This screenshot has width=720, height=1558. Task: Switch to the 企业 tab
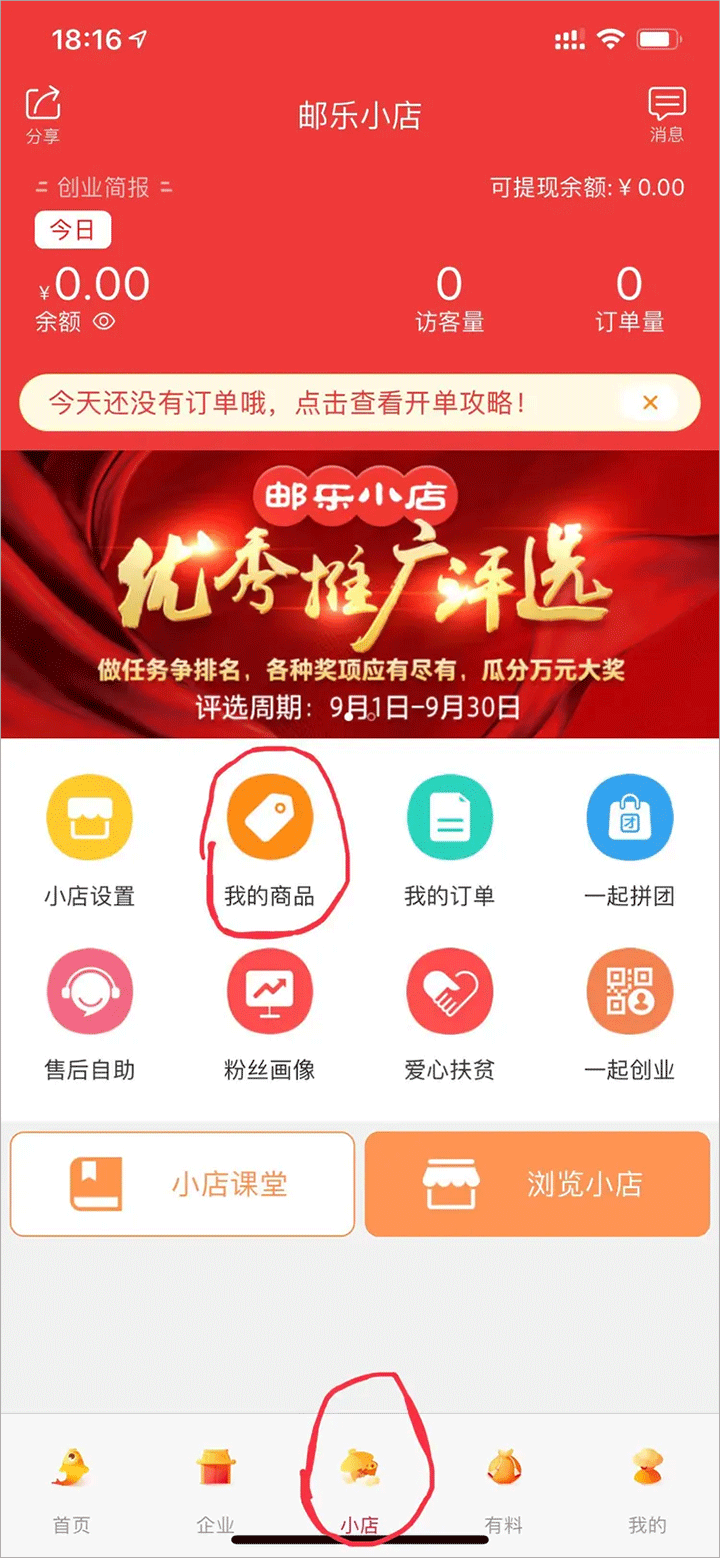[x=215, y=1490]
